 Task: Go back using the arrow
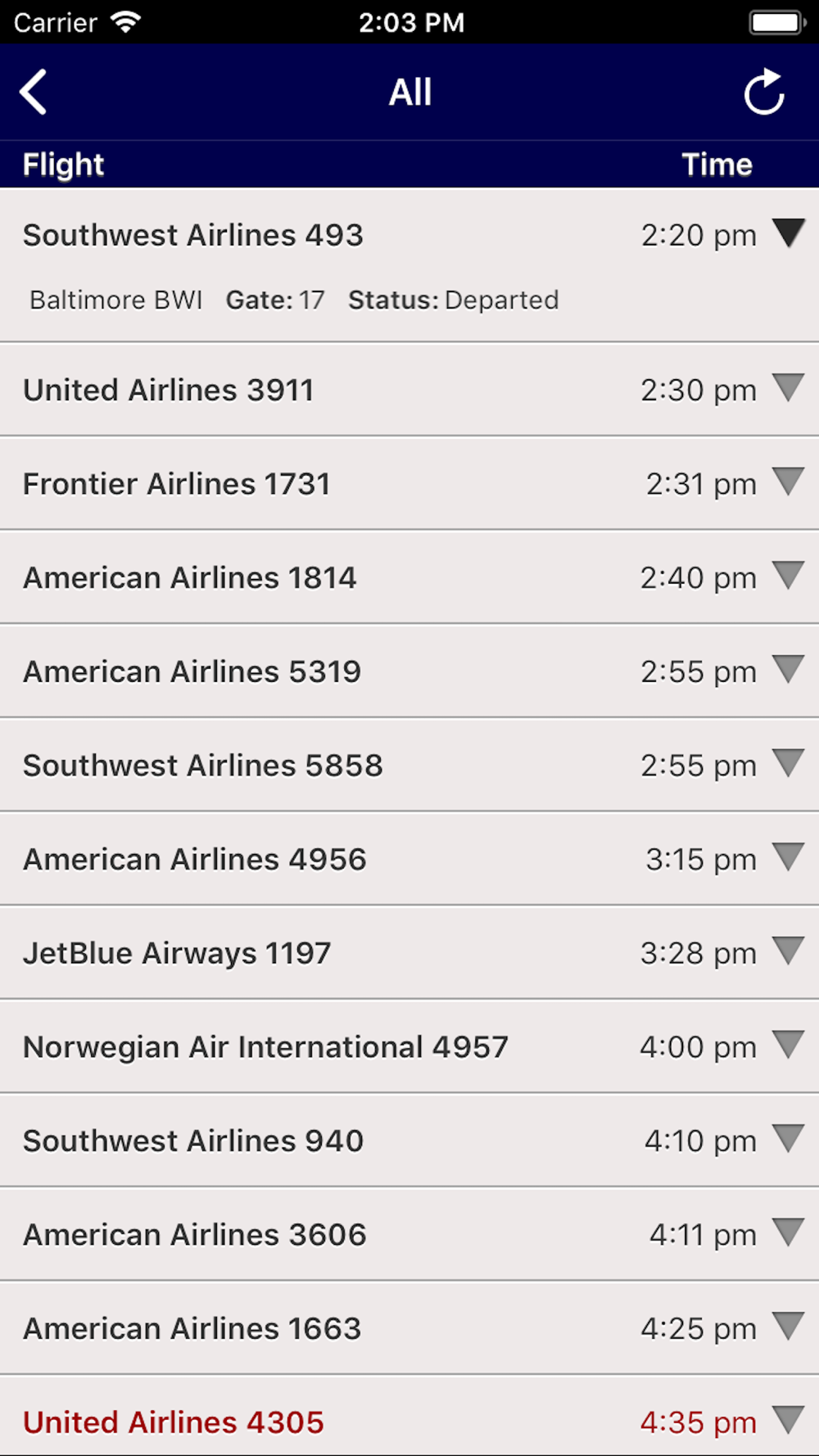[x=34, y=92]
